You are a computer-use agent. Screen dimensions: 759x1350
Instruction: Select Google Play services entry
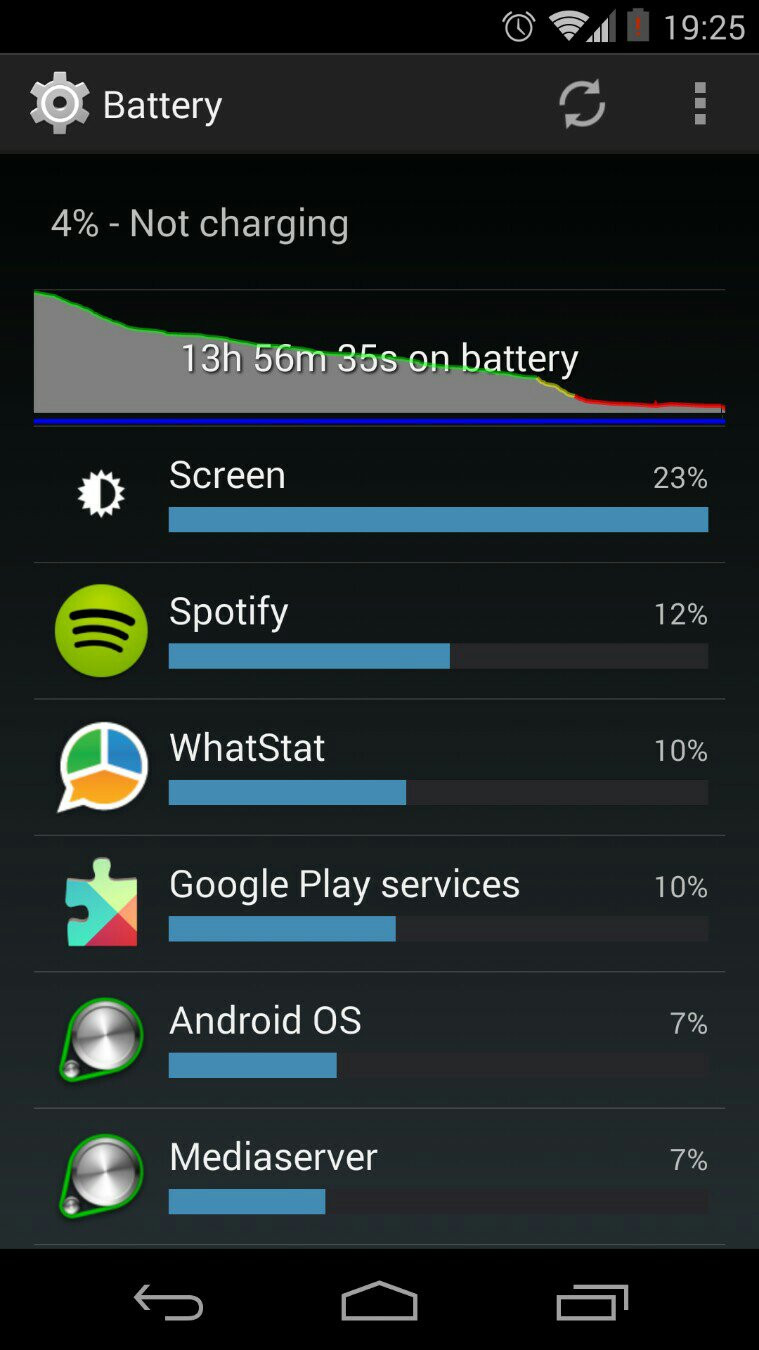coord(379,903)
